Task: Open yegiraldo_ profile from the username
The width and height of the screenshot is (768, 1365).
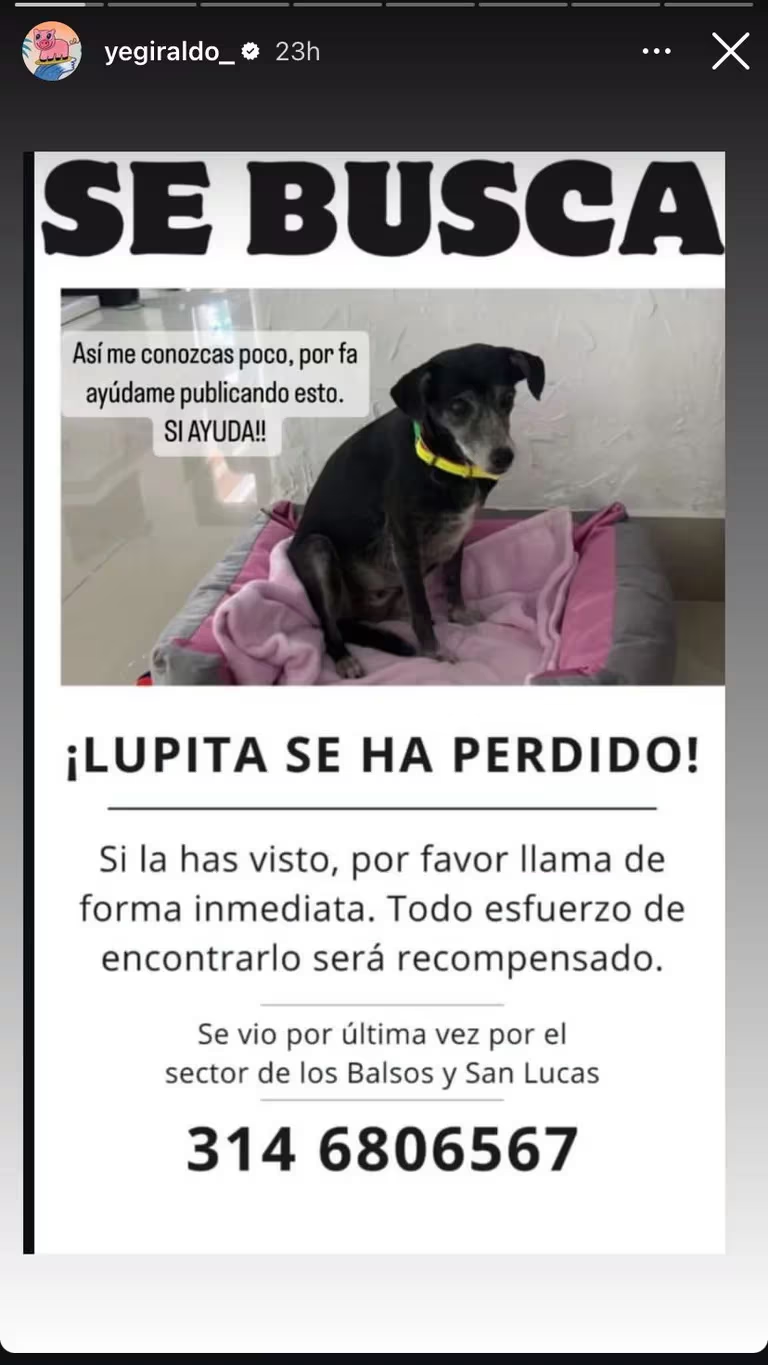Action: pyautogui.click(x=169, y=52)
